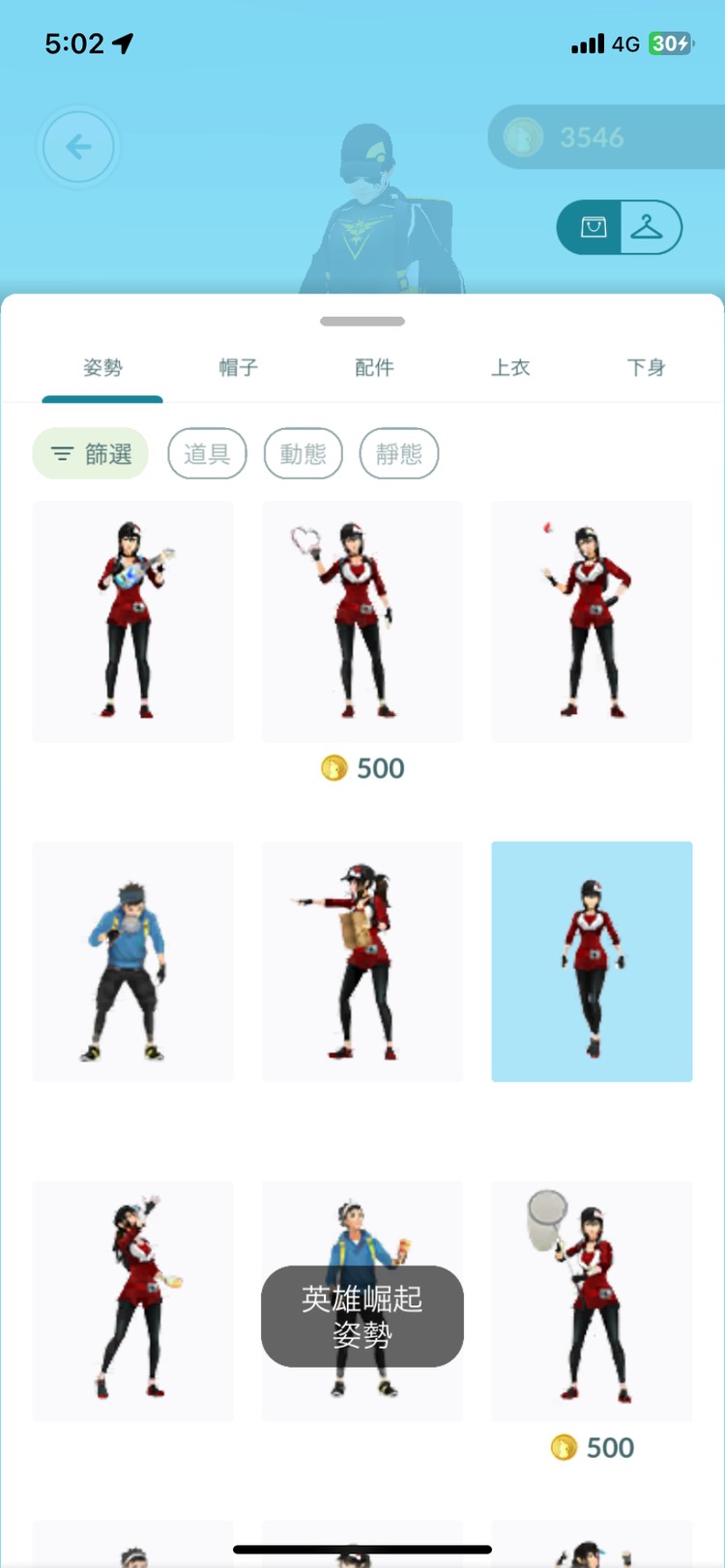Select the guitar-playing pose
The width and height of the screenshot is (725, 1568).
[133, 621]
